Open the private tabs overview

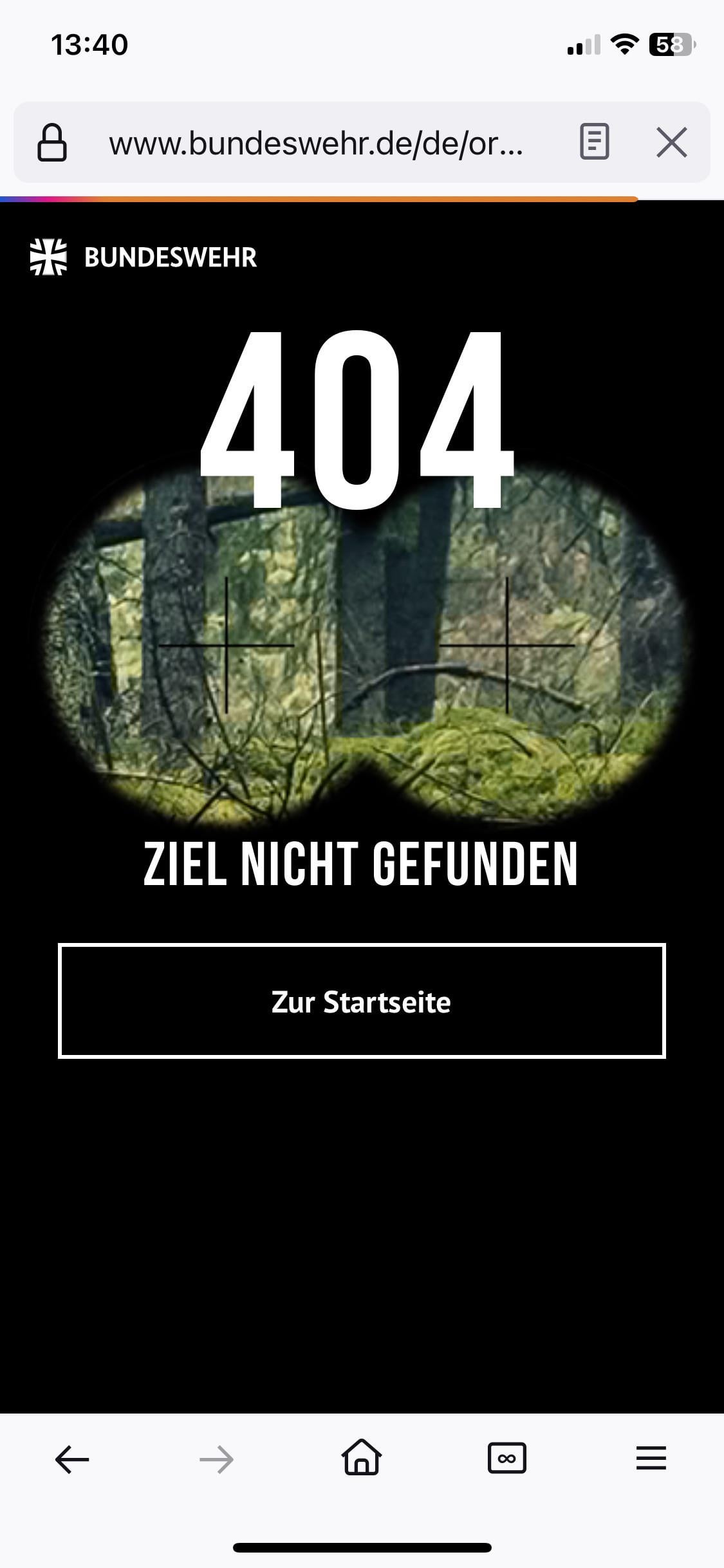[x=506, y=1459]
